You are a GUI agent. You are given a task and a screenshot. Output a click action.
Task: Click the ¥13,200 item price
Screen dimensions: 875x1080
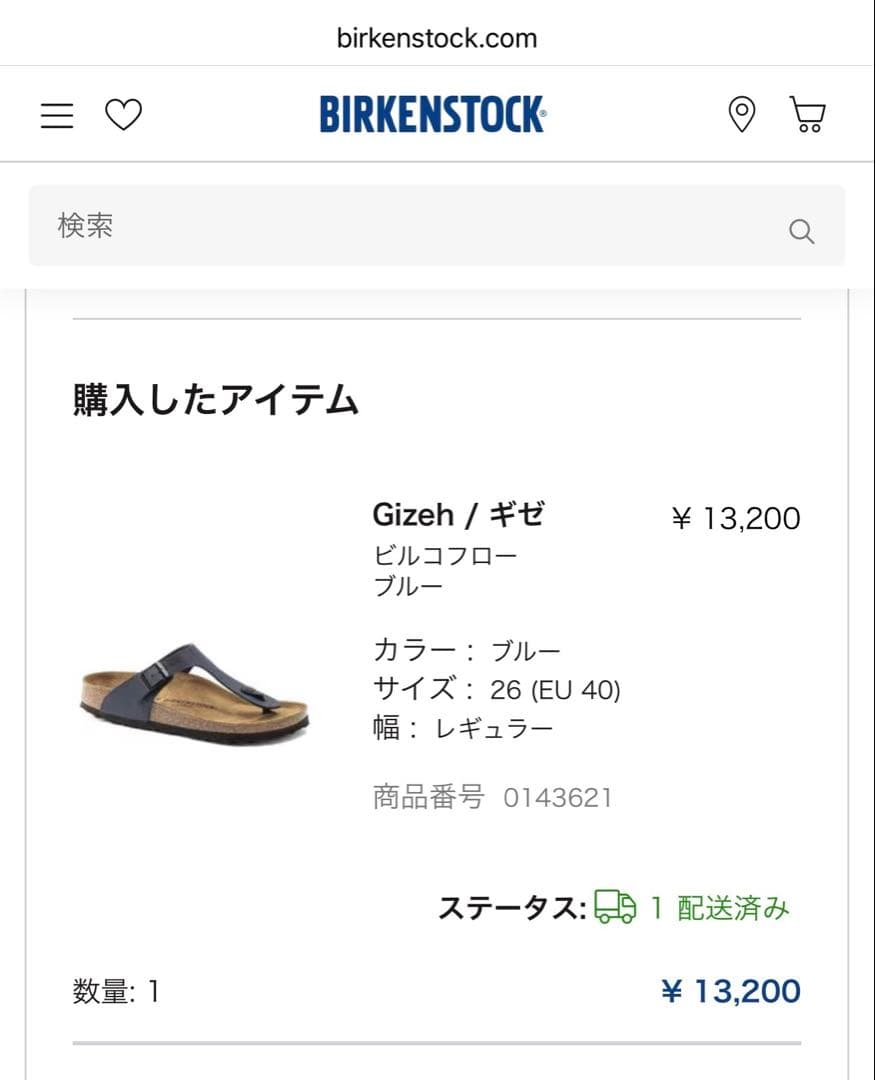[x=735, y=518]
